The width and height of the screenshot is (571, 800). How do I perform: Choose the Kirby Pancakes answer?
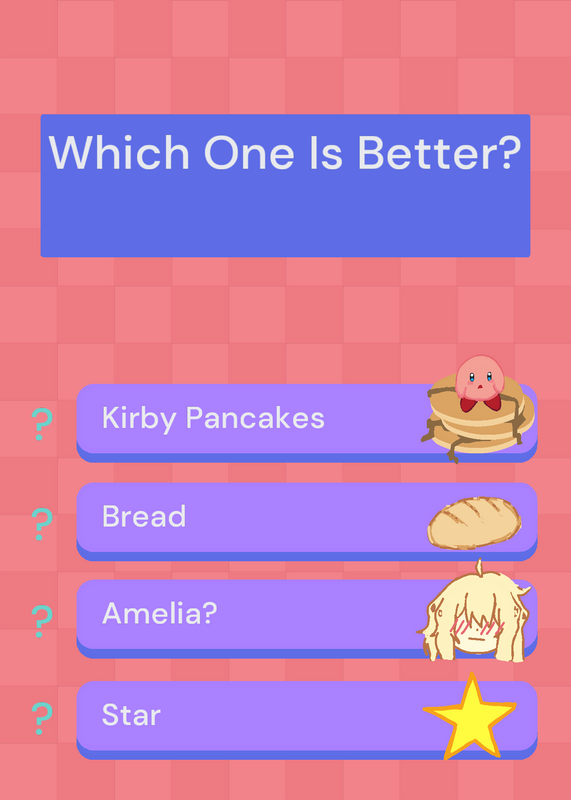[307, 423]
